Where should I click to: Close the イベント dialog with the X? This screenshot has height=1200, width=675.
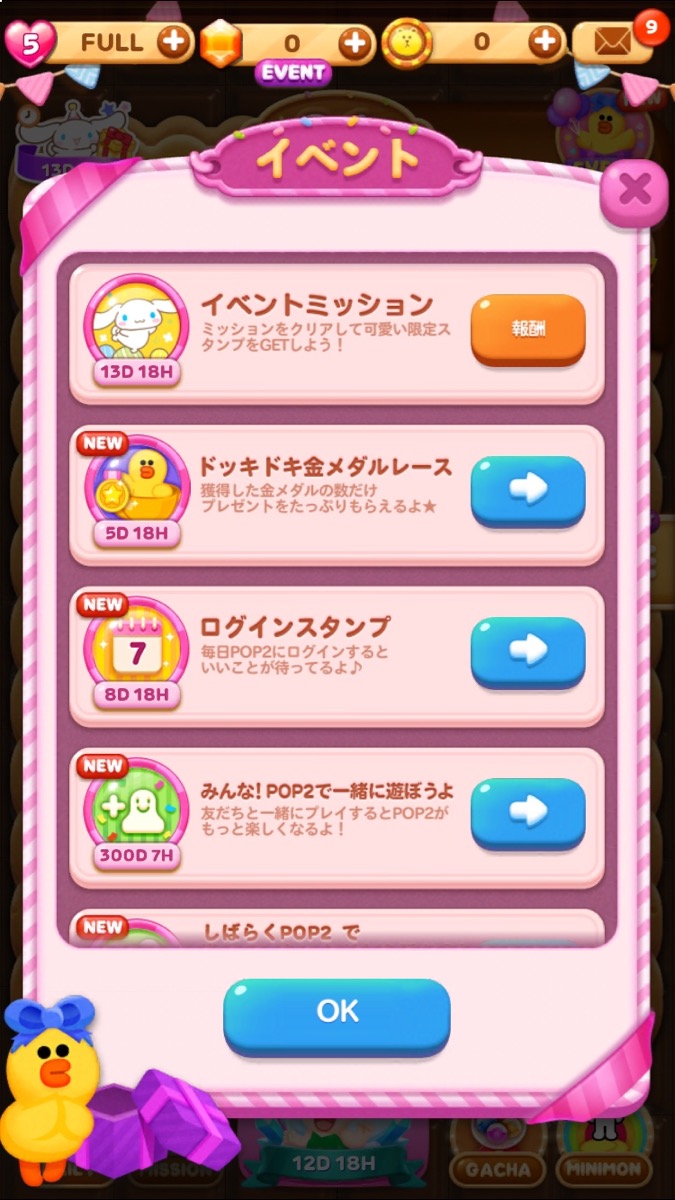click(x=634, y=190)
